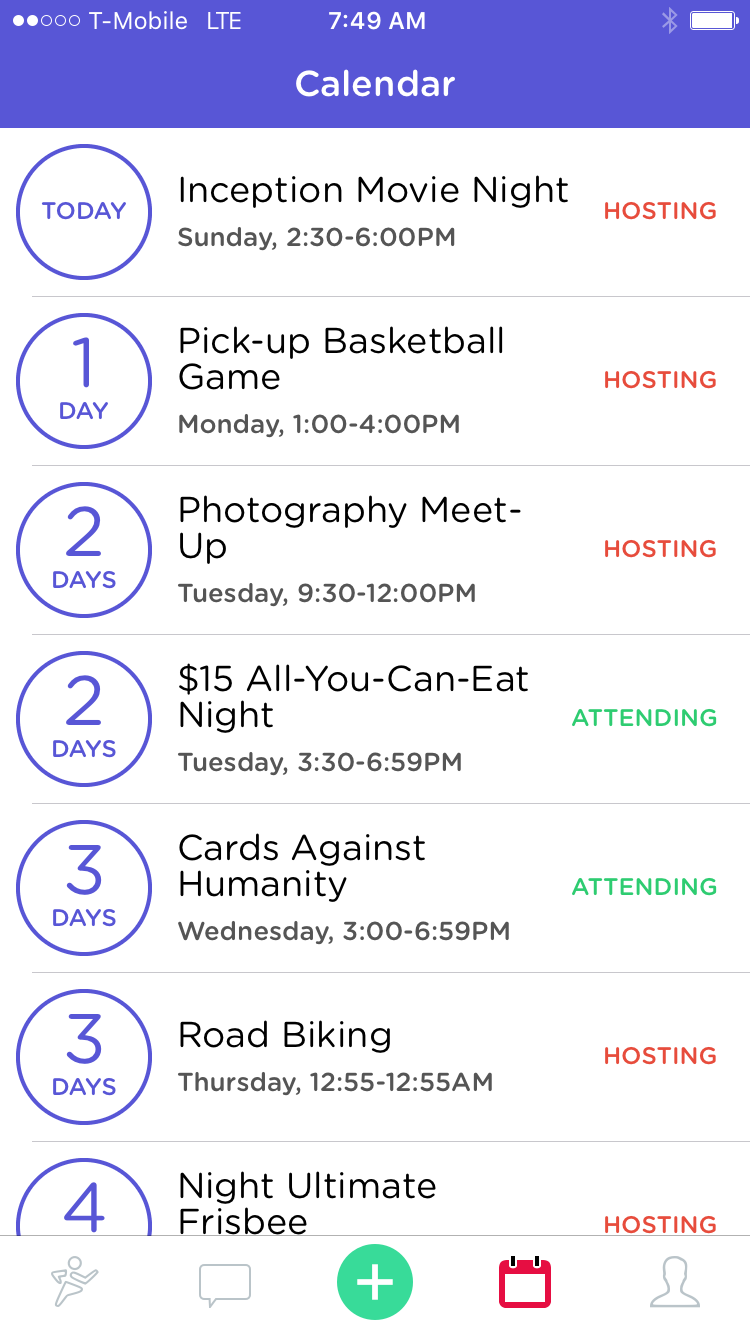The height and width of the screenshot is (1334, 750).
Task: Tap the calendar tab icon
Action: (x=525, y=1283)
